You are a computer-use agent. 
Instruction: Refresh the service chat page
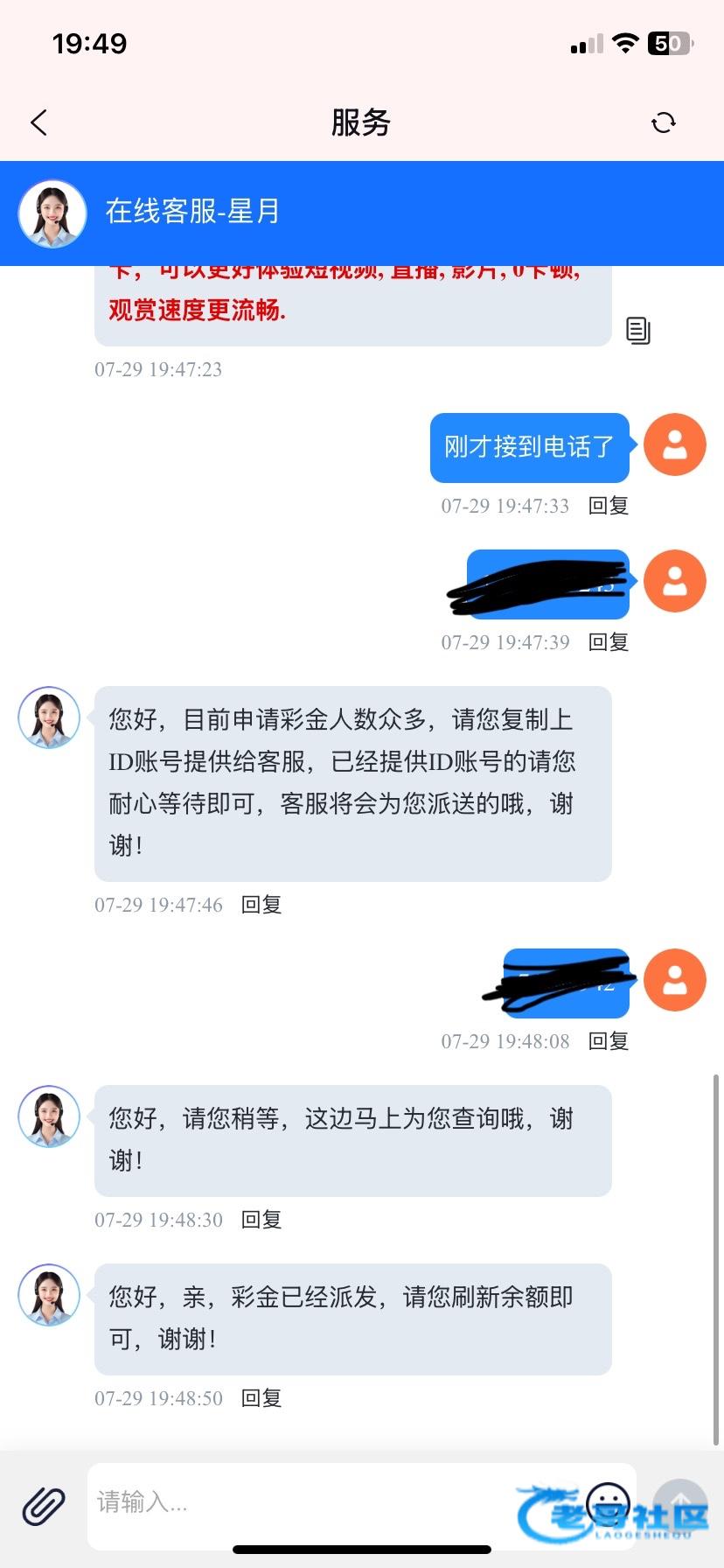[664, 122]
